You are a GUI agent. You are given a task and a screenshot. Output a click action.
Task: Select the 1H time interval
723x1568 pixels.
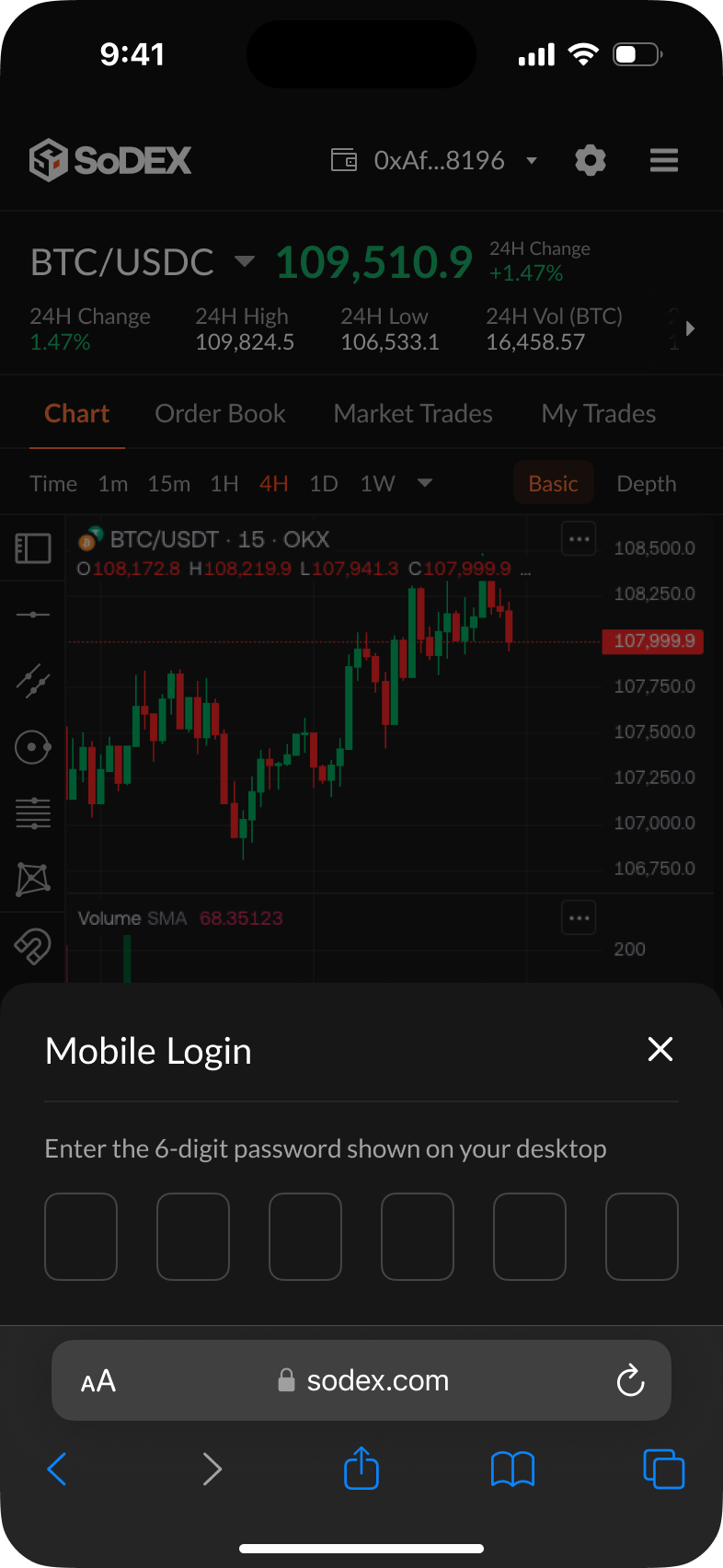[x=224, y=484]
